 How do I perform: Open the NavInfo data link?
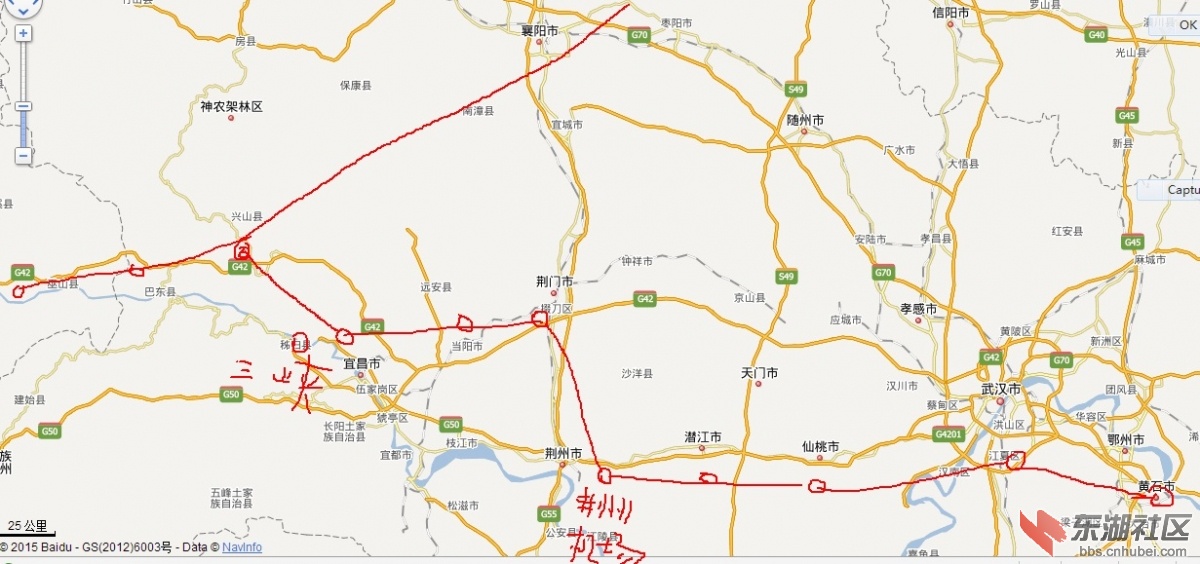[242, 547]
